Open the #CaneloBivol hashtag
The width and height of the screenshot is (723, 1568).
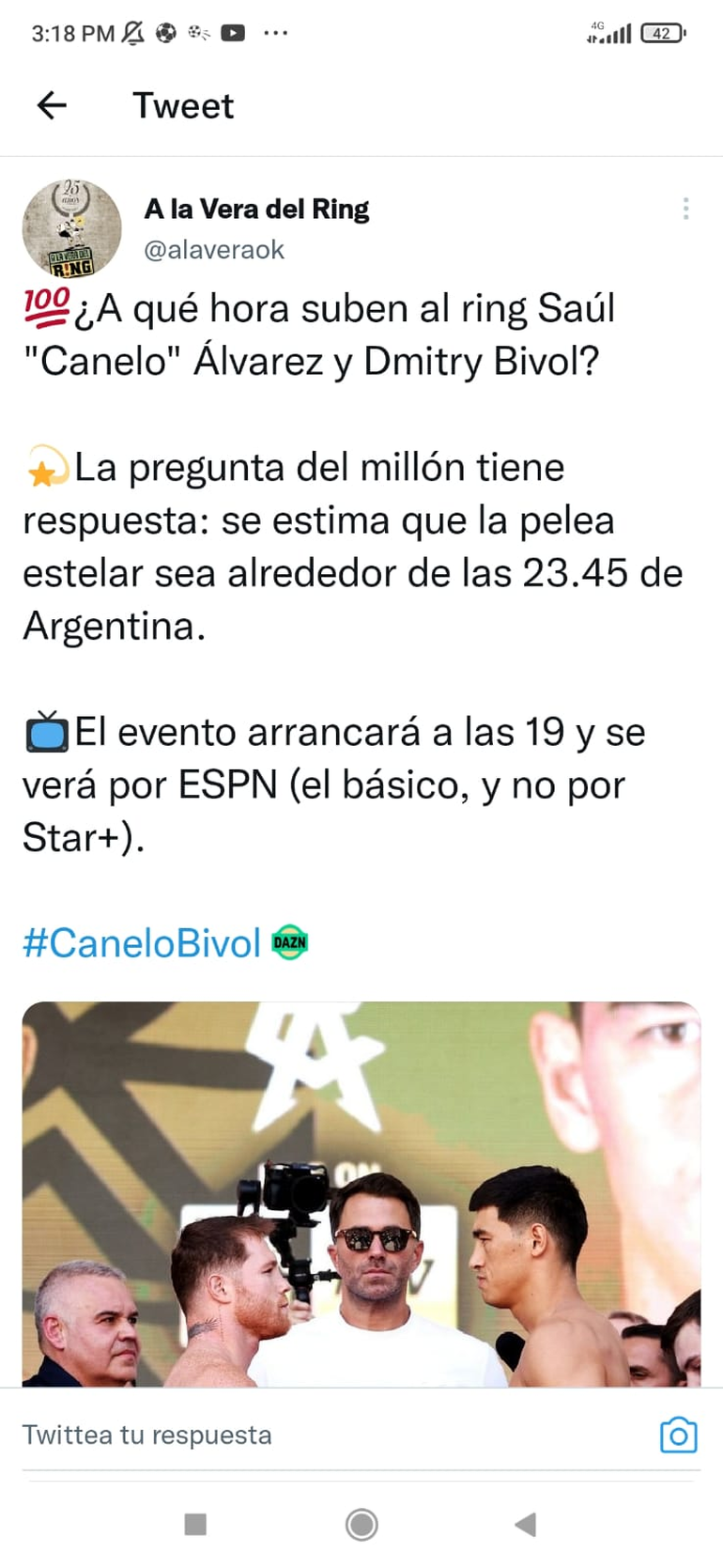(142, 943)
